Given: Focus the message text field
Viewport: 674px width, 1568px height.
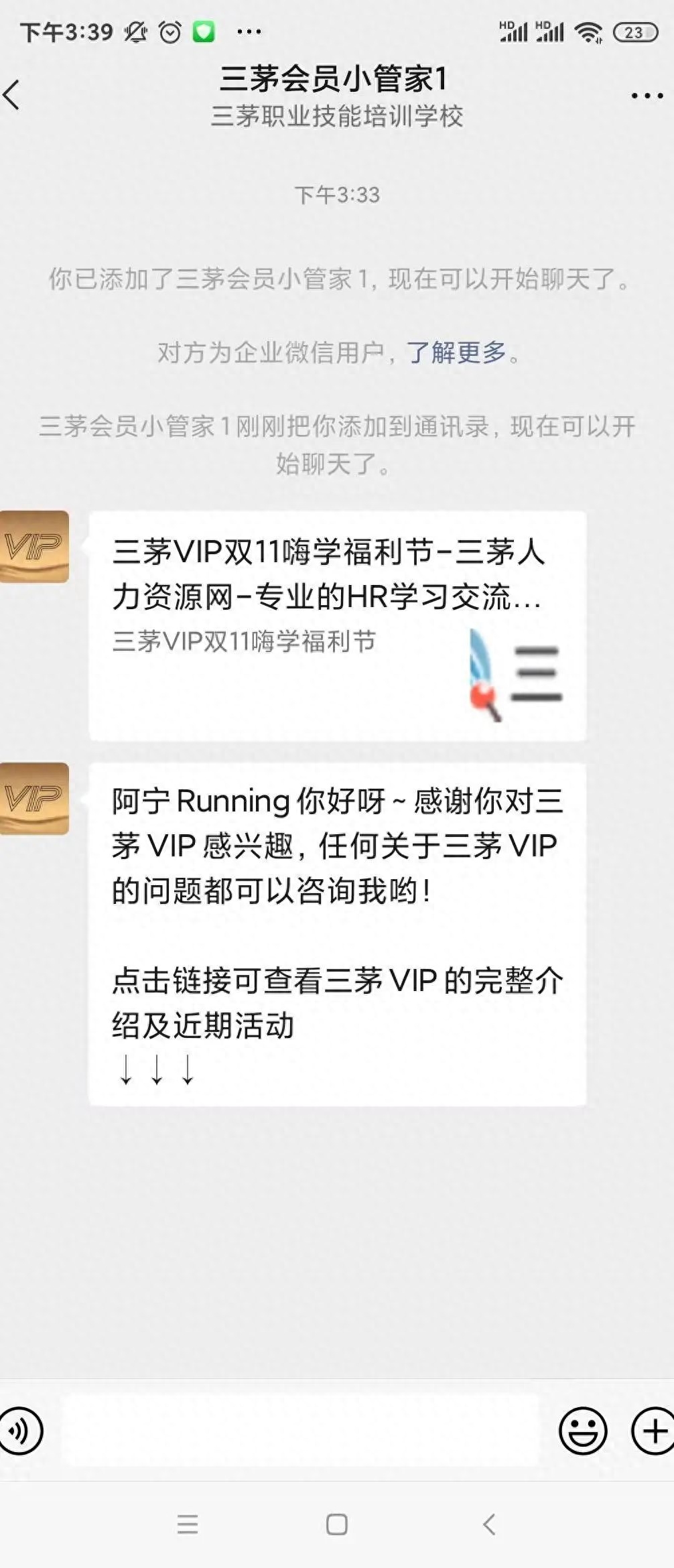Looking at the screenshot, I should pyautogui.click(x=301, y=1431).
